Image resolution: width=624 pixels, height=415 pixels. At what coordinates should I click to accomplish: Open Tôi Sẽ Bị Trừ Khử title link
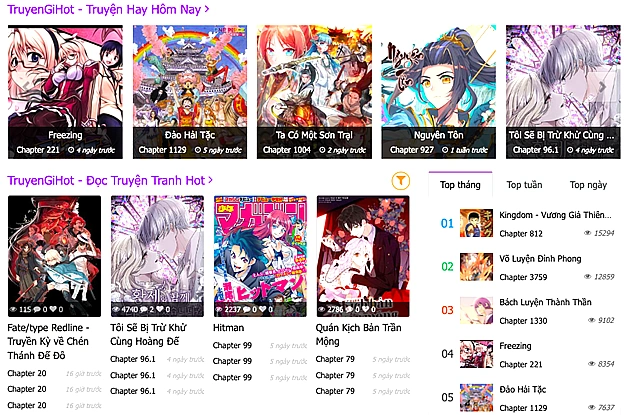coord(148,333)
